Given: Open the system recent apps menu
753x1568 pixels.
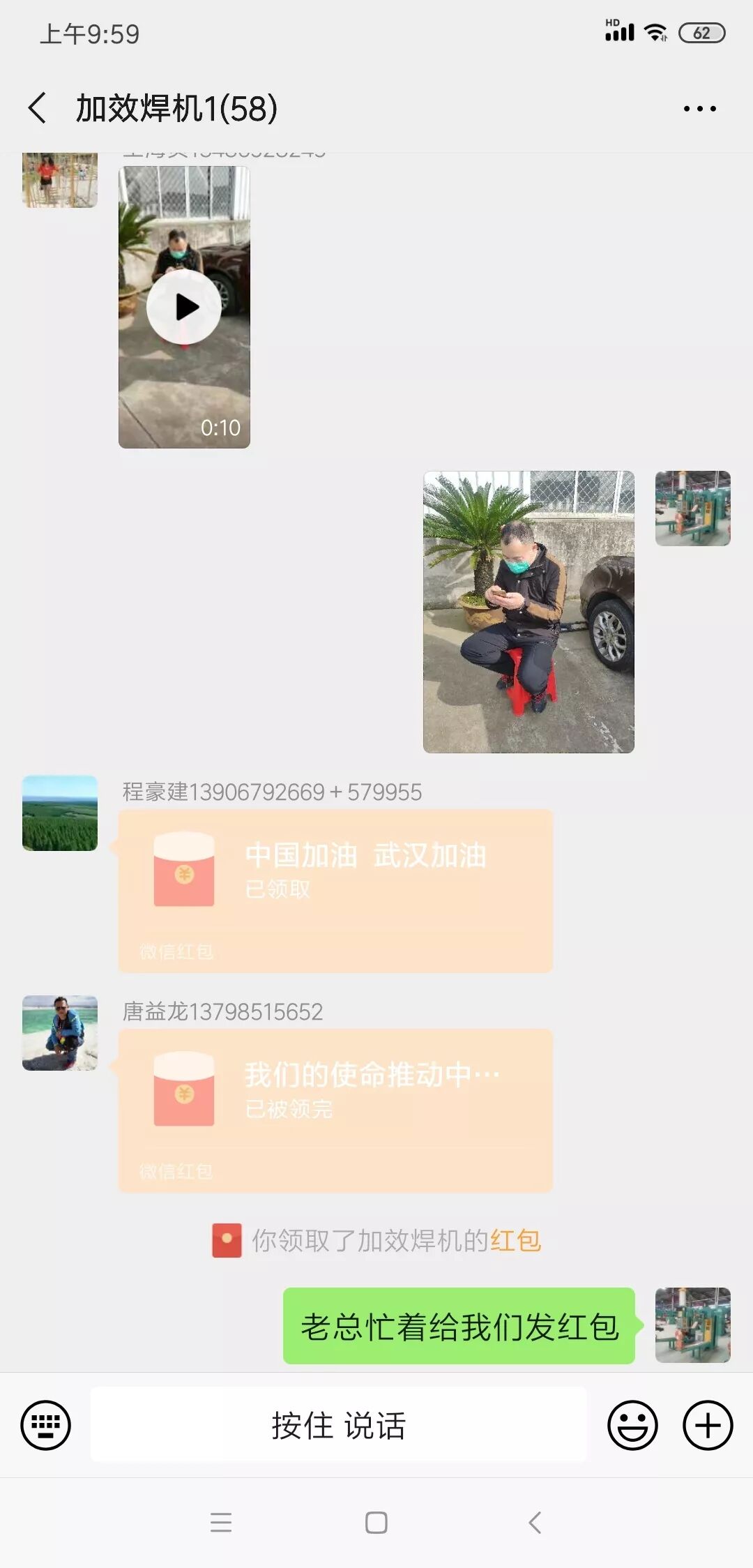Looking at the screenshot, I should click(221, 1523).
